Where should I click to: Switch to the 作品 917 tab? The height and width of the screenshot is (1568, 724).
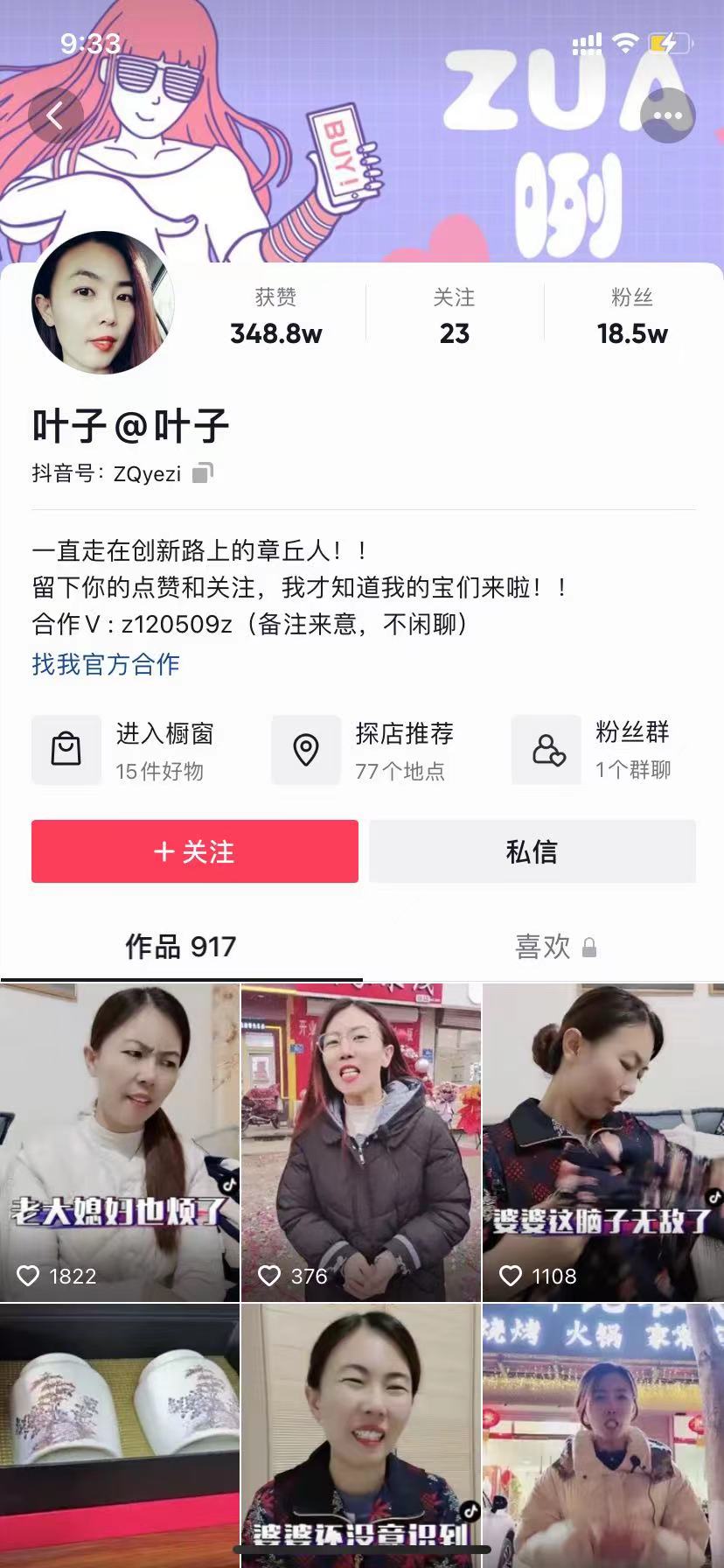[x=180, y=947]
